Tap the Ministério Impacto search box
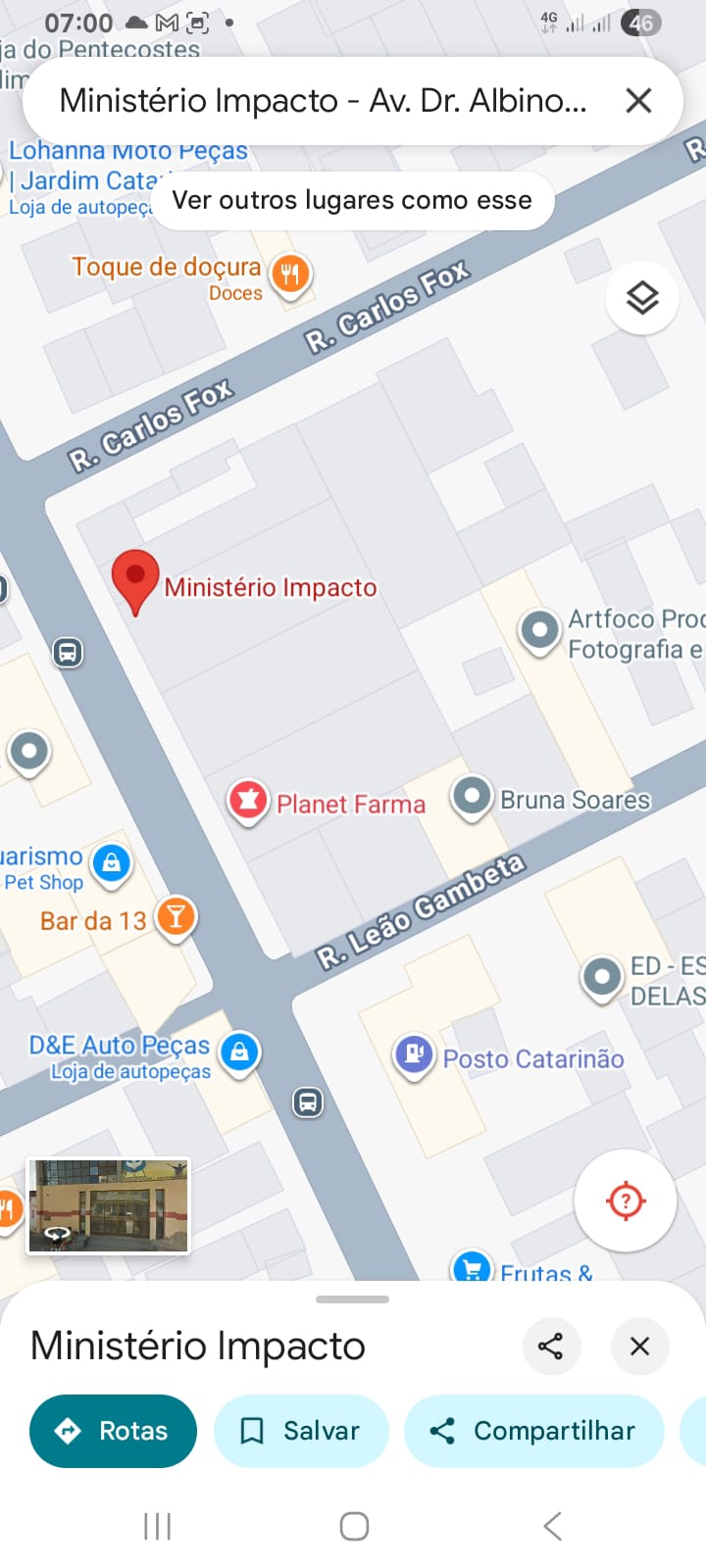The height and width of the screenshot is (1568, 706). (x=324, y=101)
